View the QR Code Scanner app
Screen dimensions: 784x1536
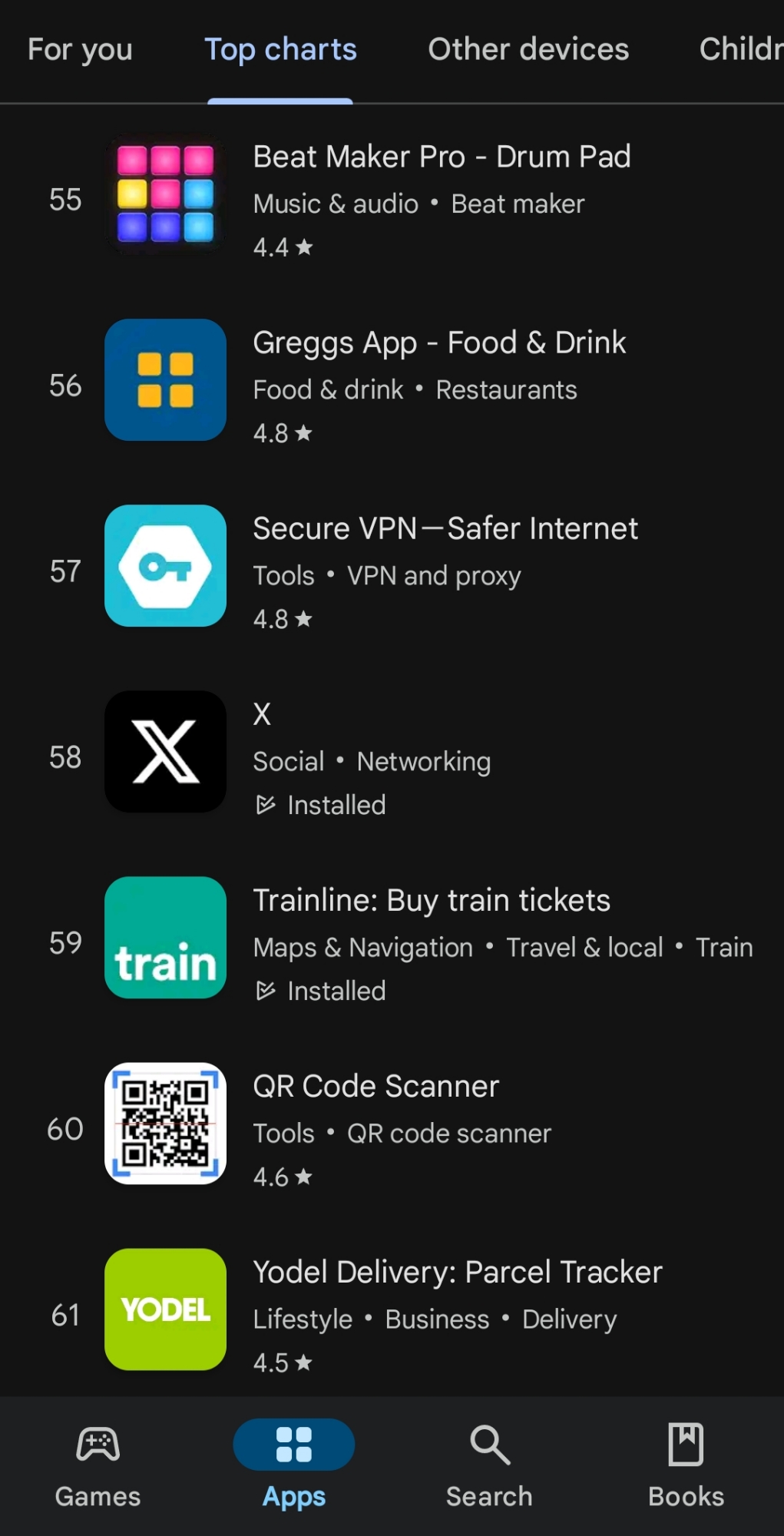(376, 1087)
